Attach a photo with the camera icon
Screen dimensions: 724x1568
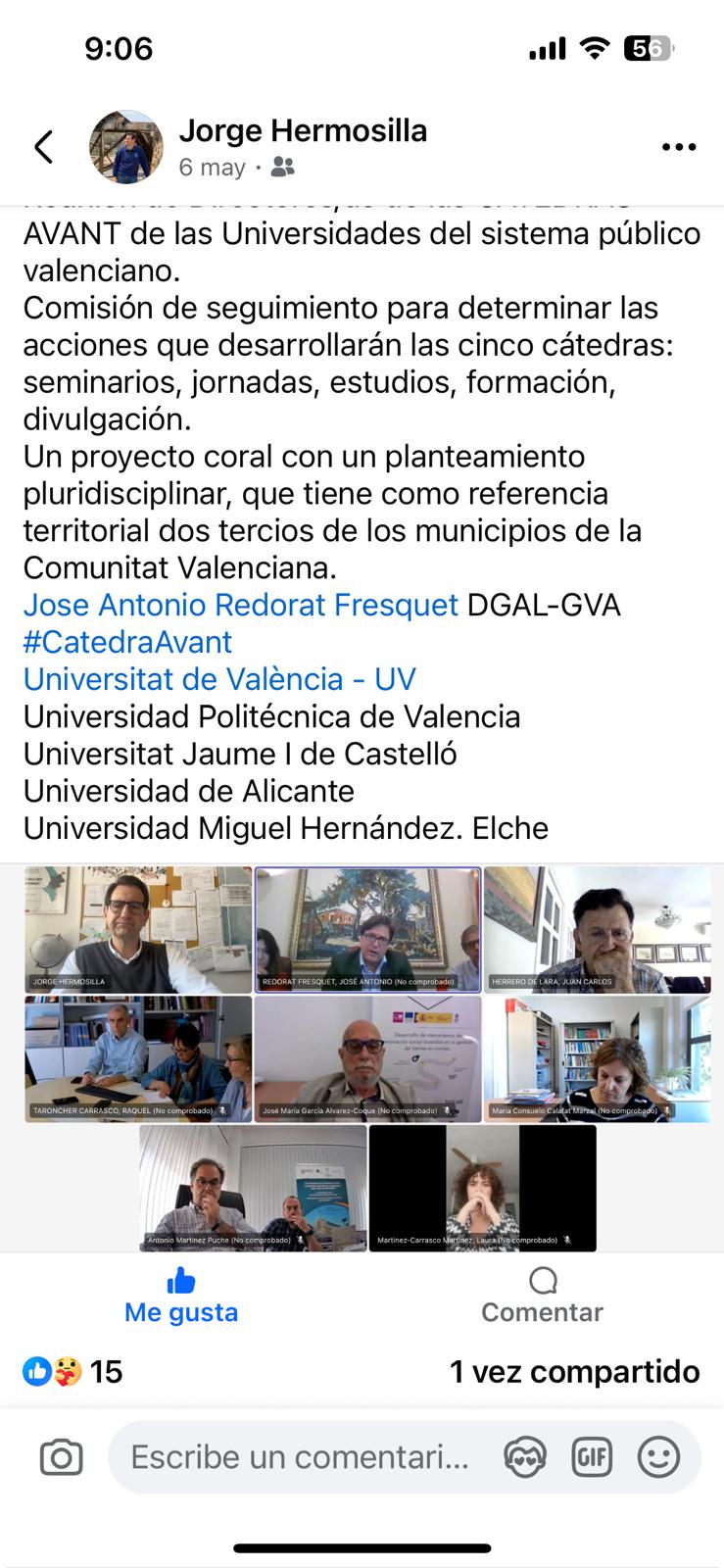(61, 1457)
